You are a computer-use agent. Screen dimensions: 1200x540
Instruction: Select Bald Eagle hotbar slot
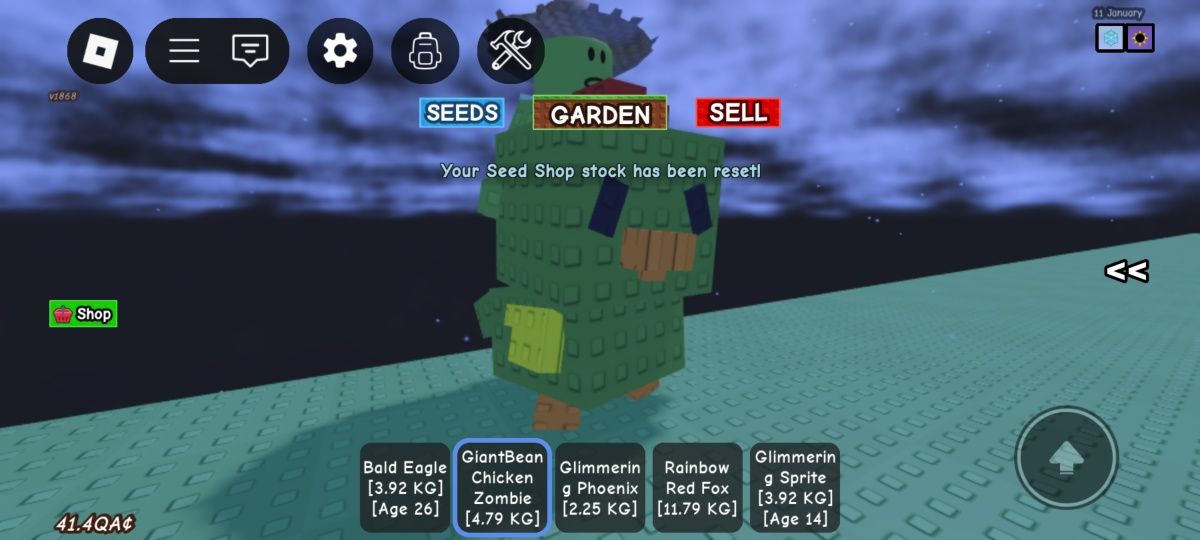(x=404, y=488)
